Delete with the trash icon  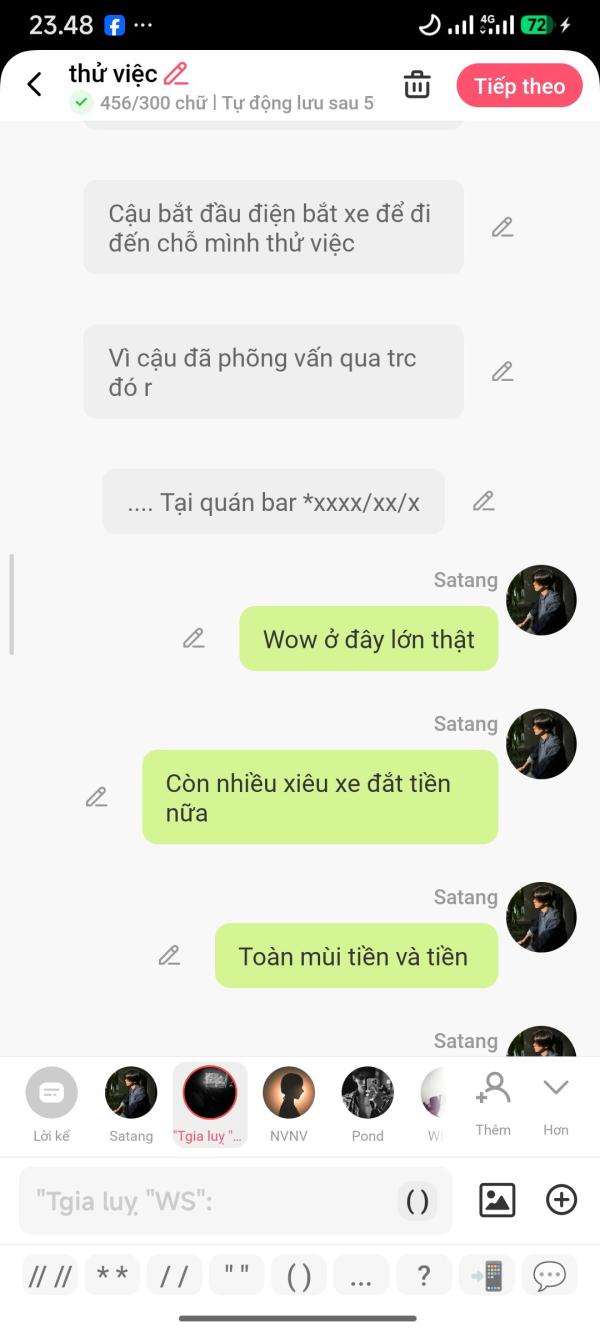coord(417,85)
